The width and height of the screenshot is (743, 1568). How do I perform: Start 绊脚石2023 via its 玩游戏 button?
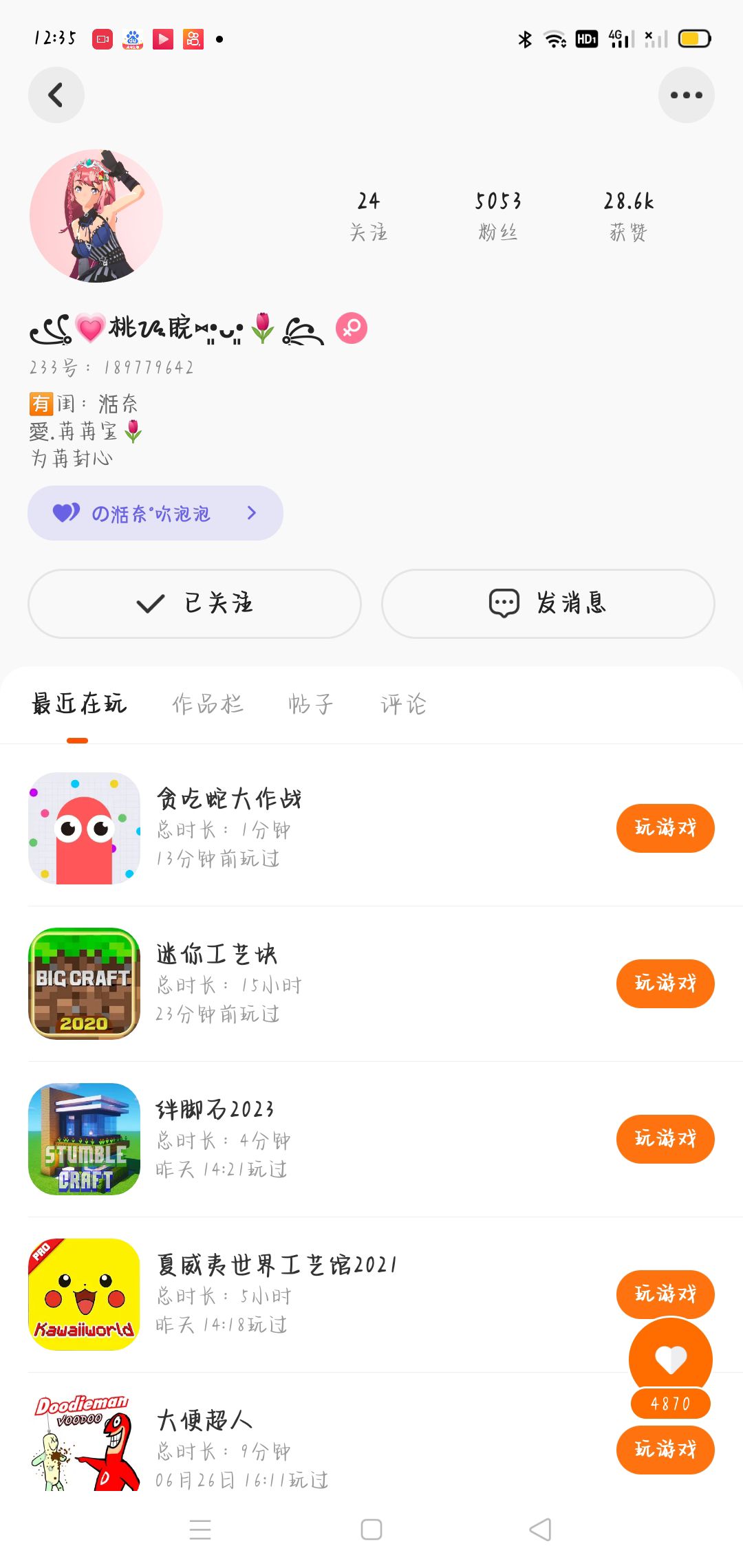(665, 1139)
